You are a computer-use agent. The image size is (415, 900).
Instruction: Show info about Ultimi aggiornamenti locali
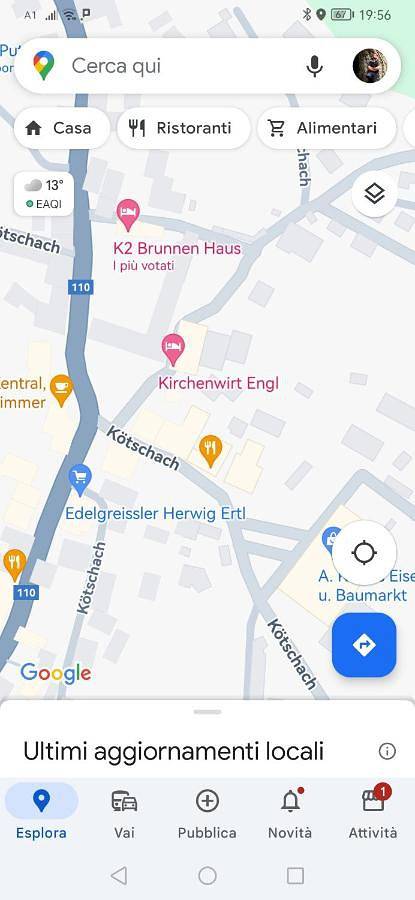[x=387, y=751]
